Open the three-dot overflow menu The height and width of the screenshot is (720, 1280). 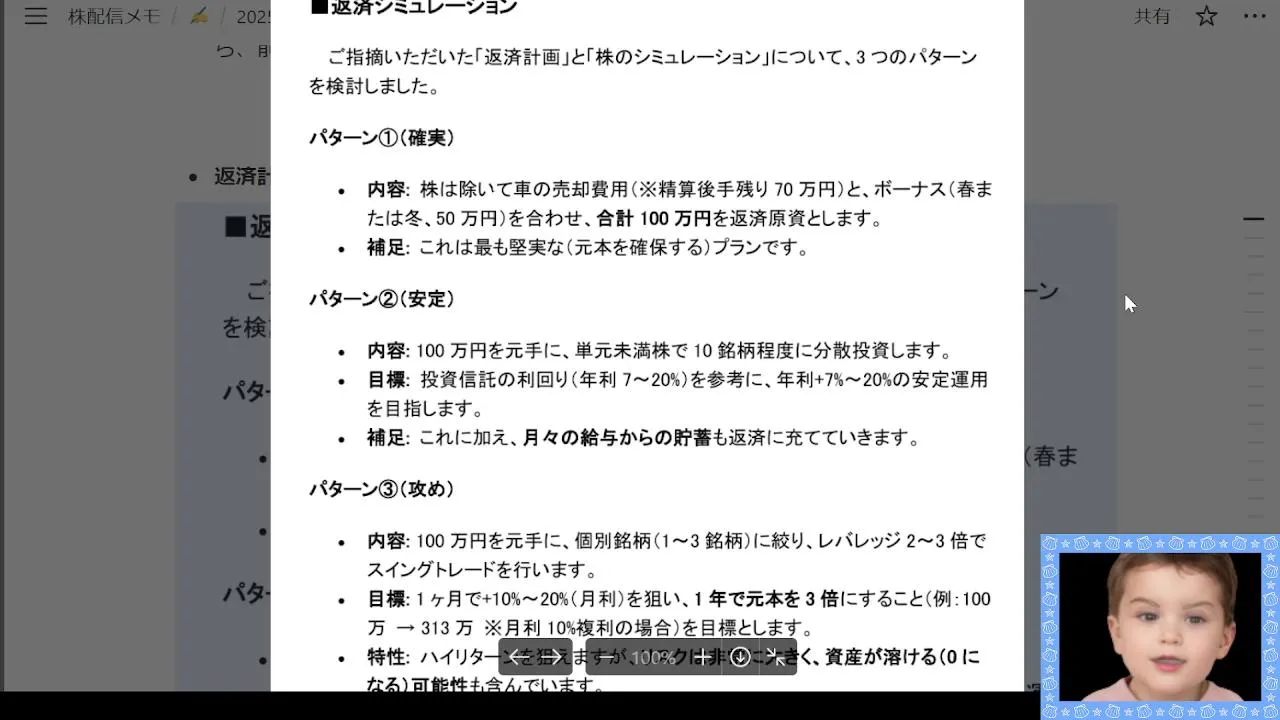pyautogui.click(x=1254, y=16)
